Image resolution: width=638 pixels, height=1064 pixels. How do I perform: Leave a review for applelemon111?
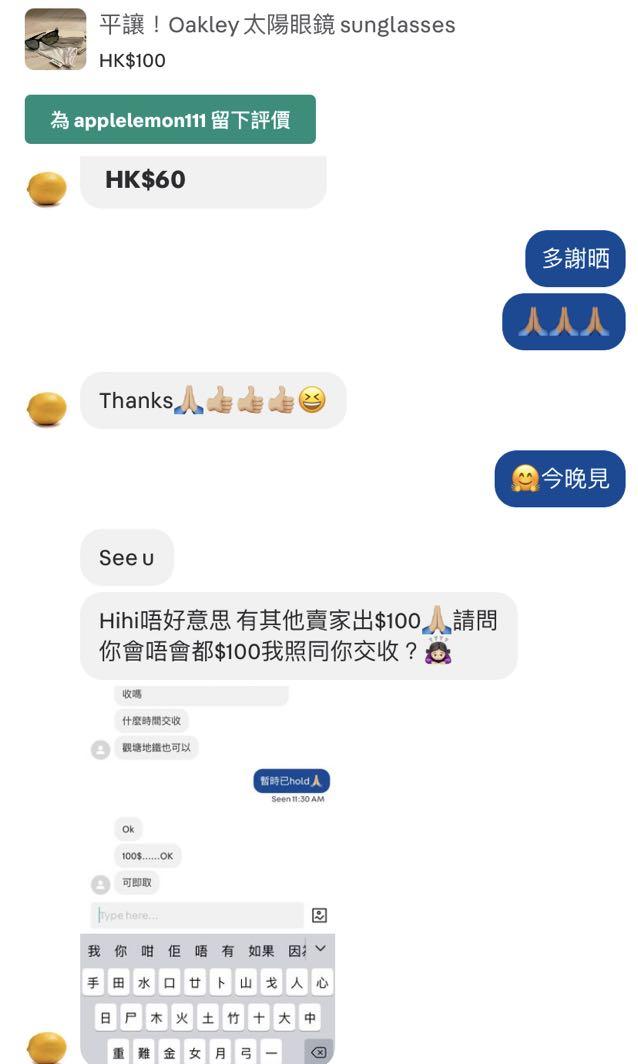coord(170,120)
